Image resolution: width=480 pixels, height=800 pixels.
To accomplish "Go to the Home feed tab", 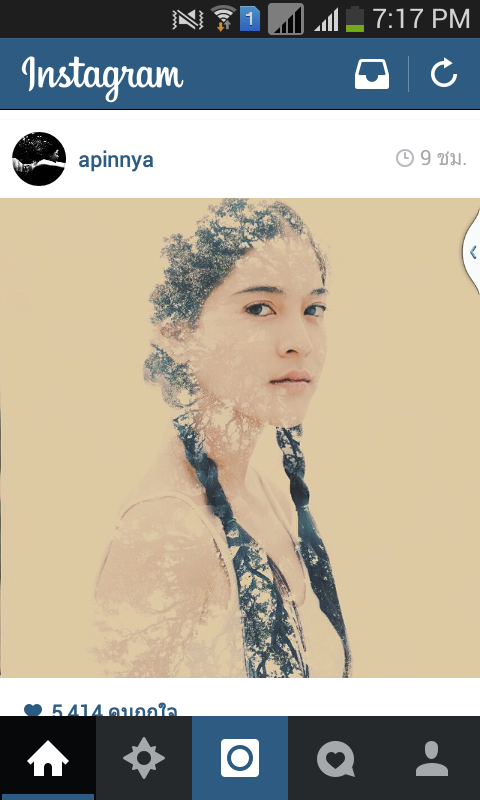I will tap(48, 758).
